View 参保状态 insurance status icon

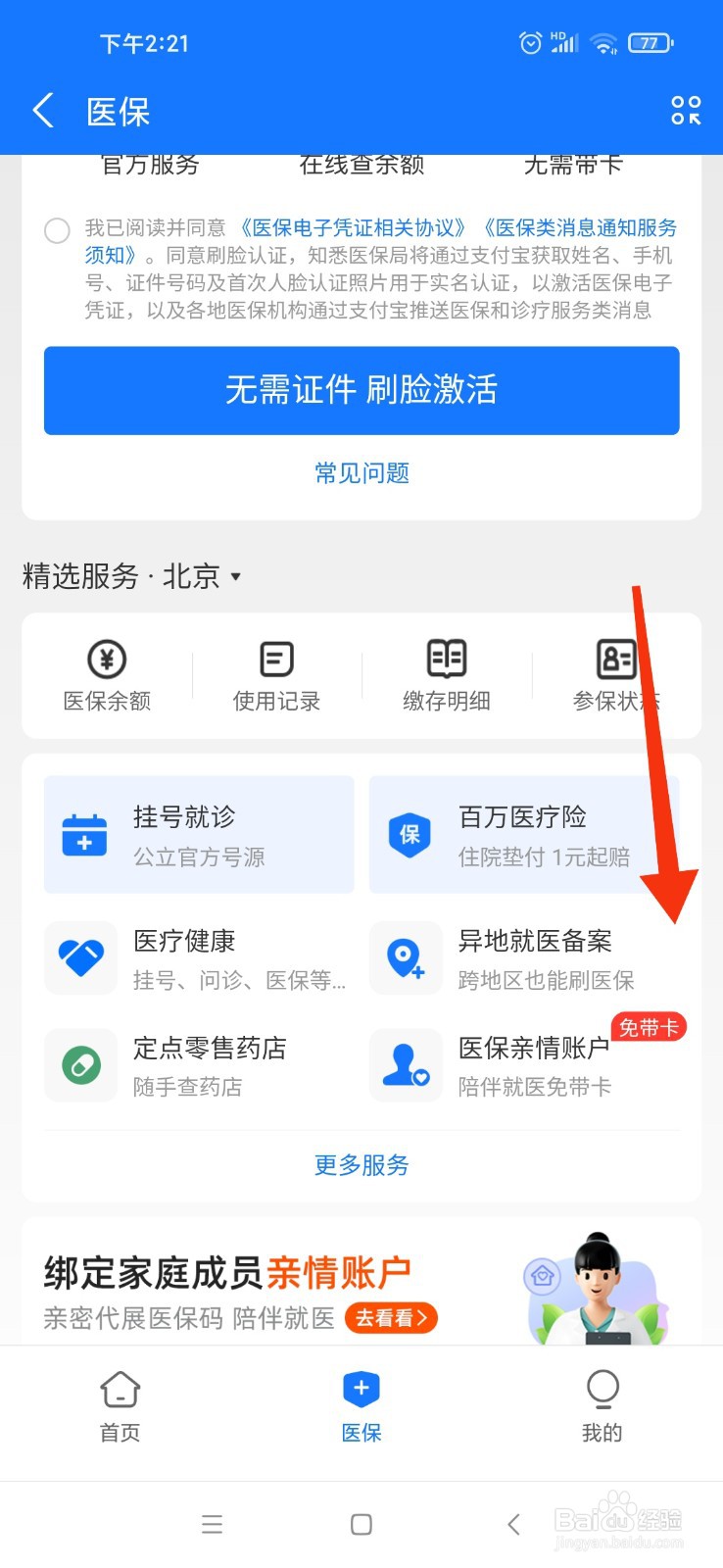(x=615, y=674)
